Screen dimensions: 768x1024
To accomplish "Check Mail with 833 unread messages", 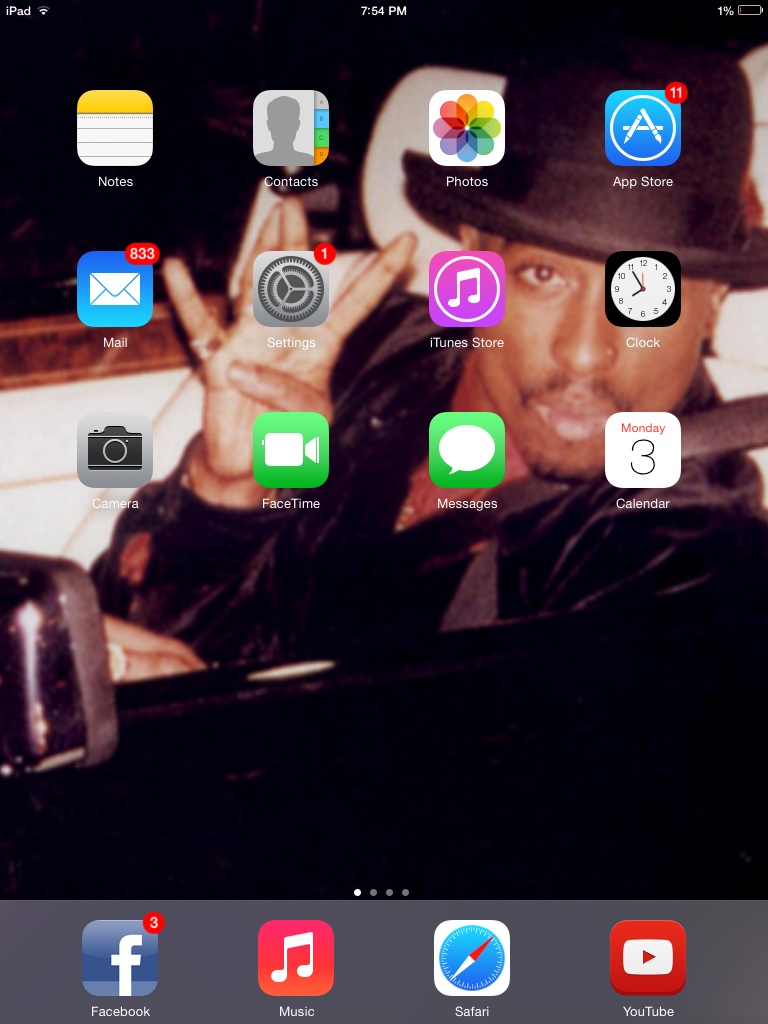I will point(115,289).
